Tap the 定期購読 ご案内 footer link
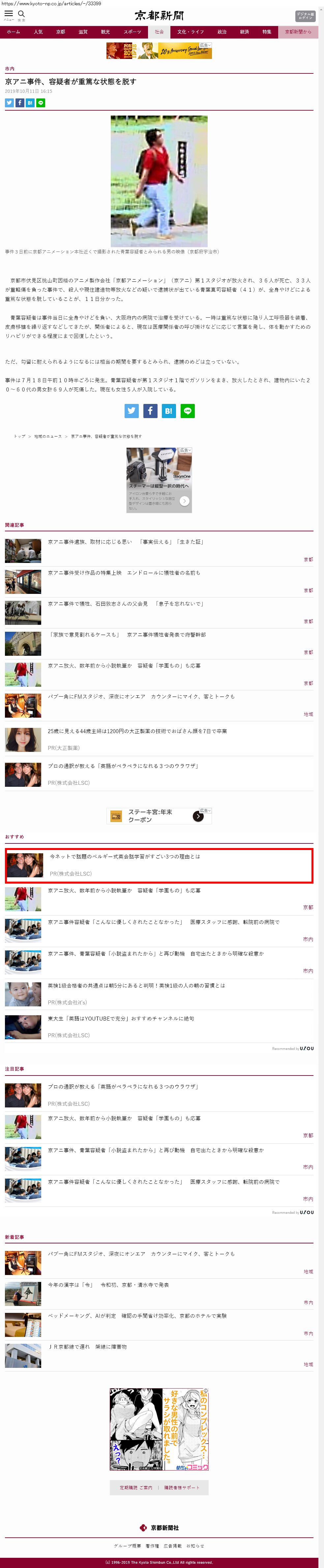The width and height of the screenshot is (324, 1568). point(136,1487)
